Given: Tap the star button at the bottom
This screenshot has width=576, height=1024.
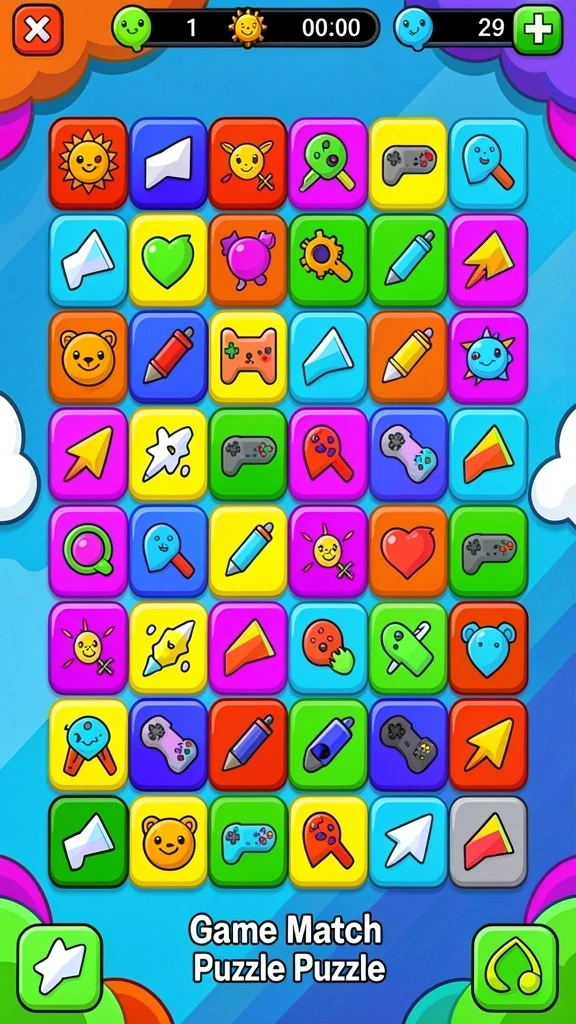Looking at the screenshot, I should coord(60,968).
